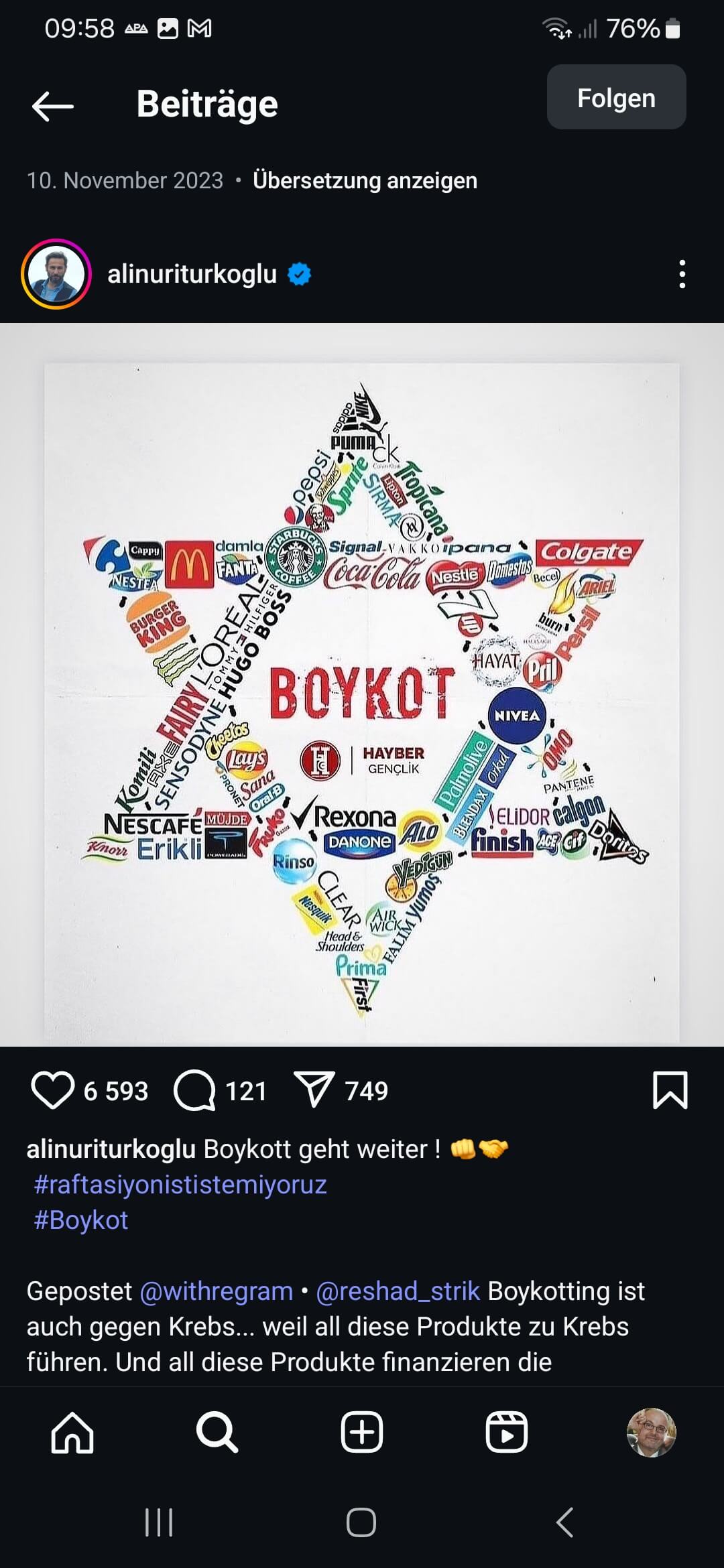Open alinuriturkoglu's story via the profile picture
This screenshot has width=724, height=1568.
coord(56,274)
